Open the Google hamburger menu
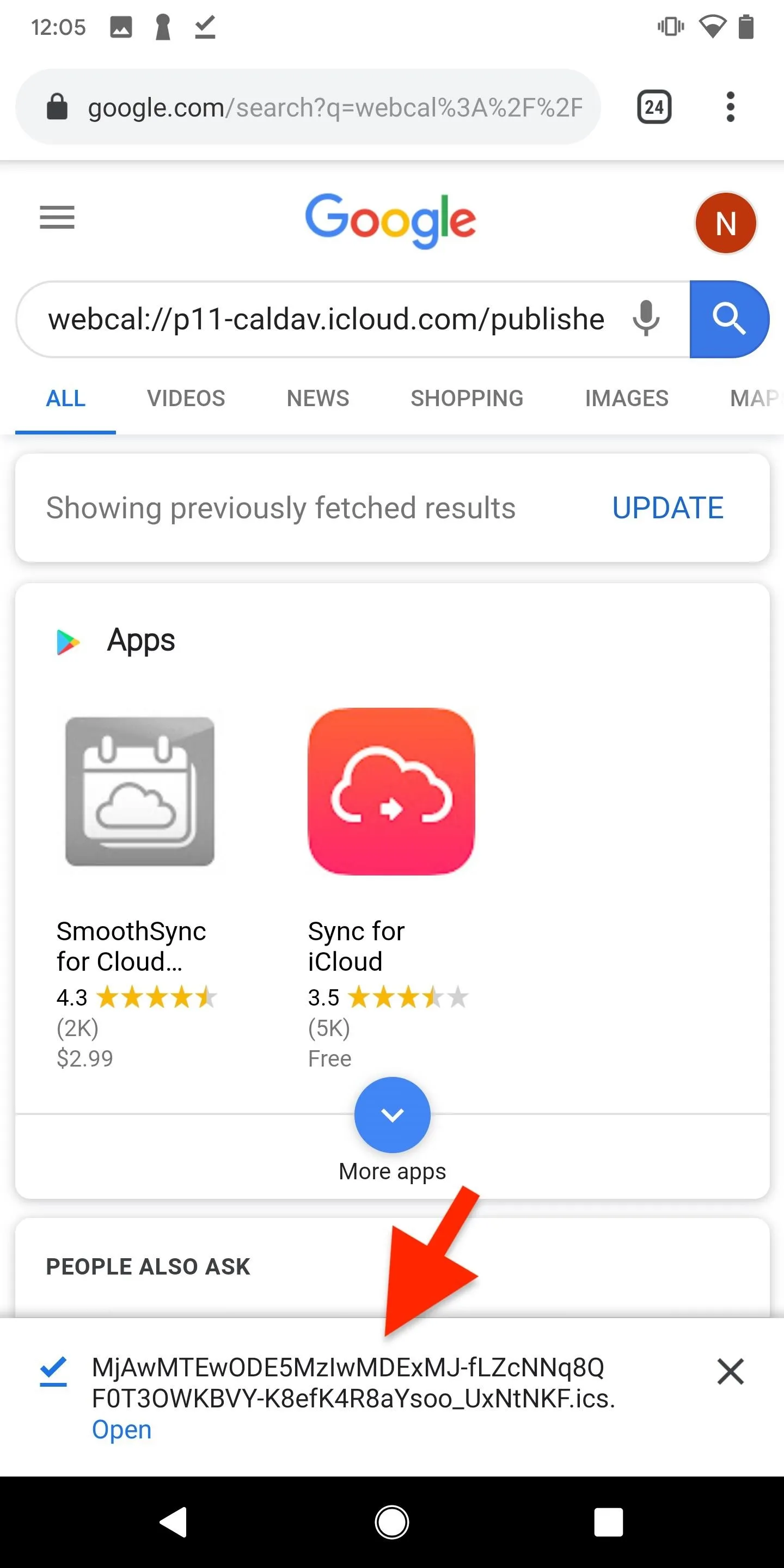The height and width of the screenshot is (1568, 784). click(x=57, y=217)
